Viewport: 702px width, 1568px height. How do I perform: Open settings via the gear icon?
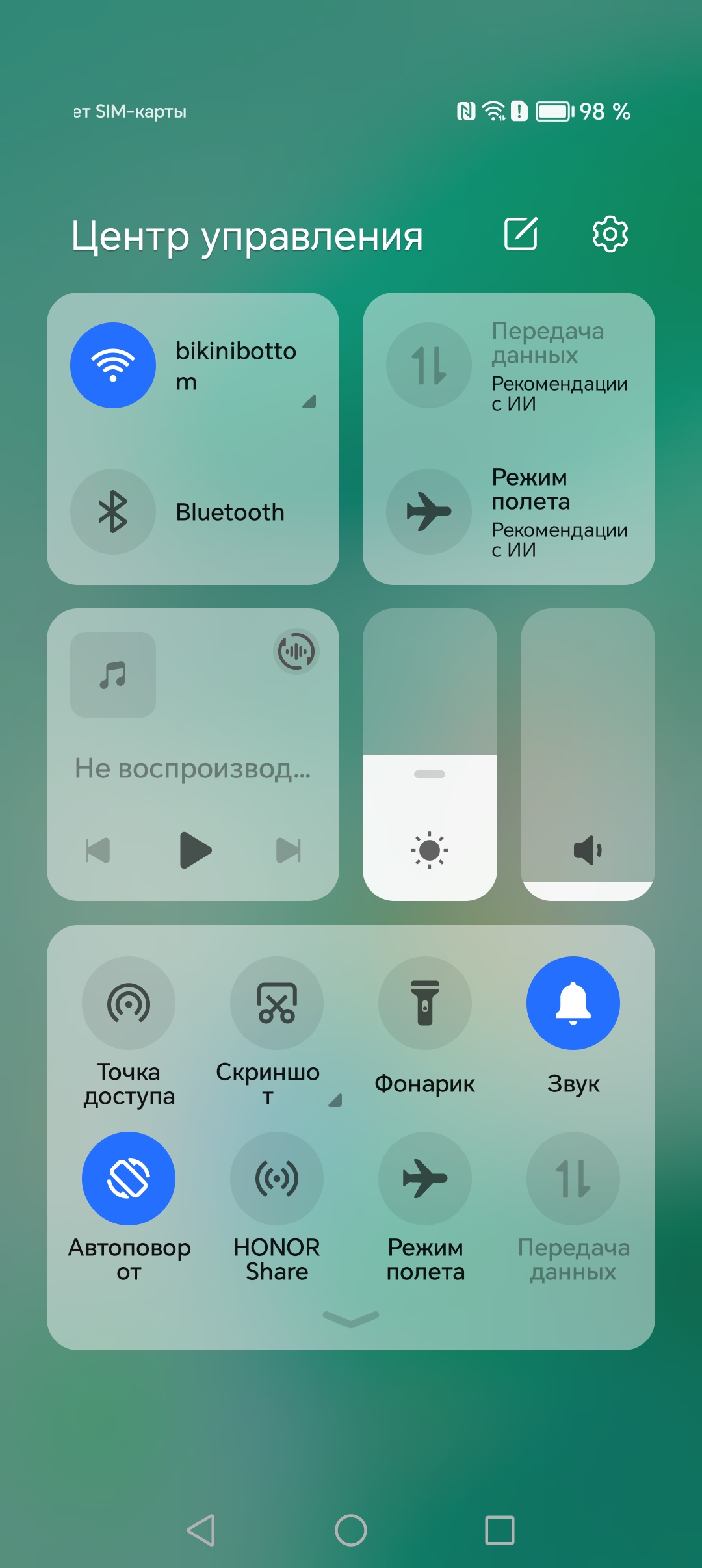pos(610,234)
